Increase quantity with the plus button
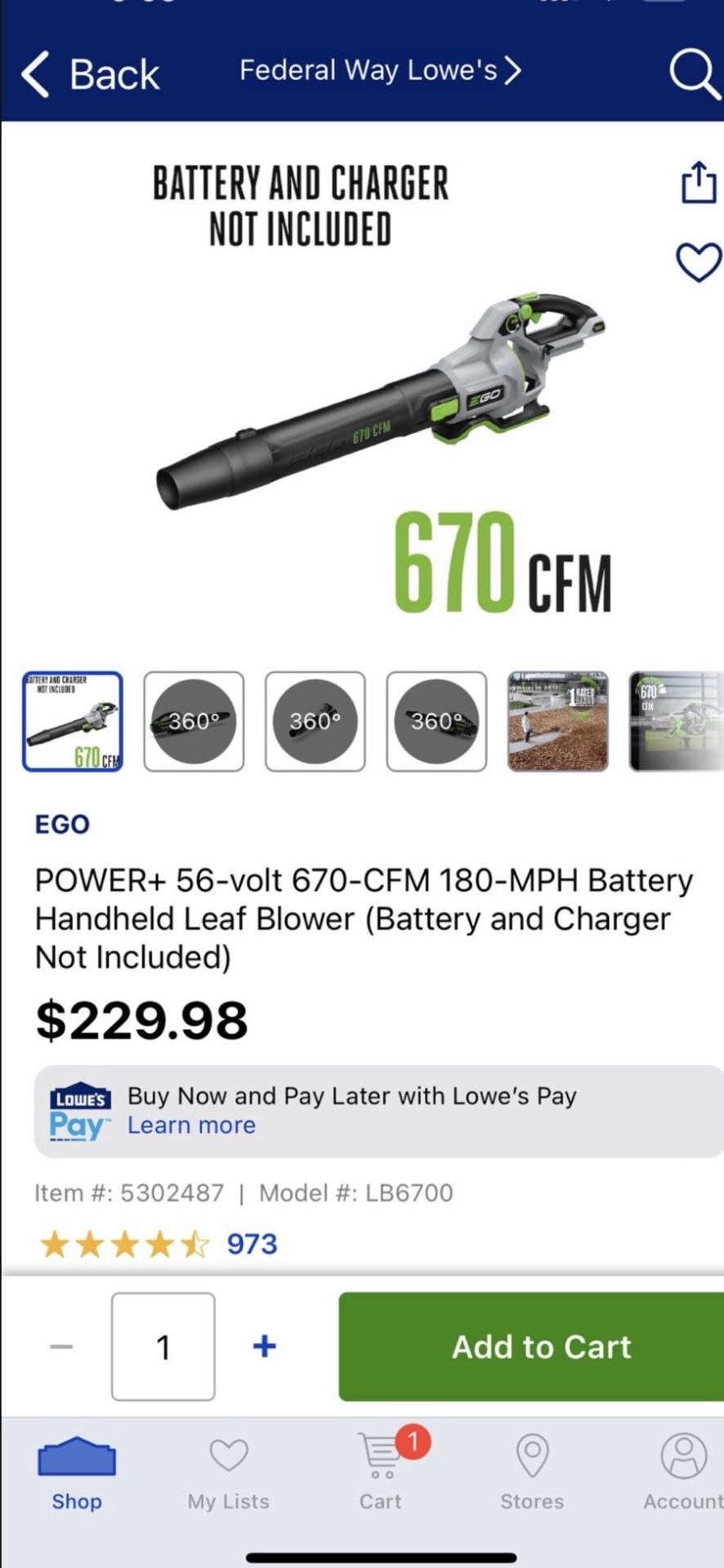 click(264, 1347)
